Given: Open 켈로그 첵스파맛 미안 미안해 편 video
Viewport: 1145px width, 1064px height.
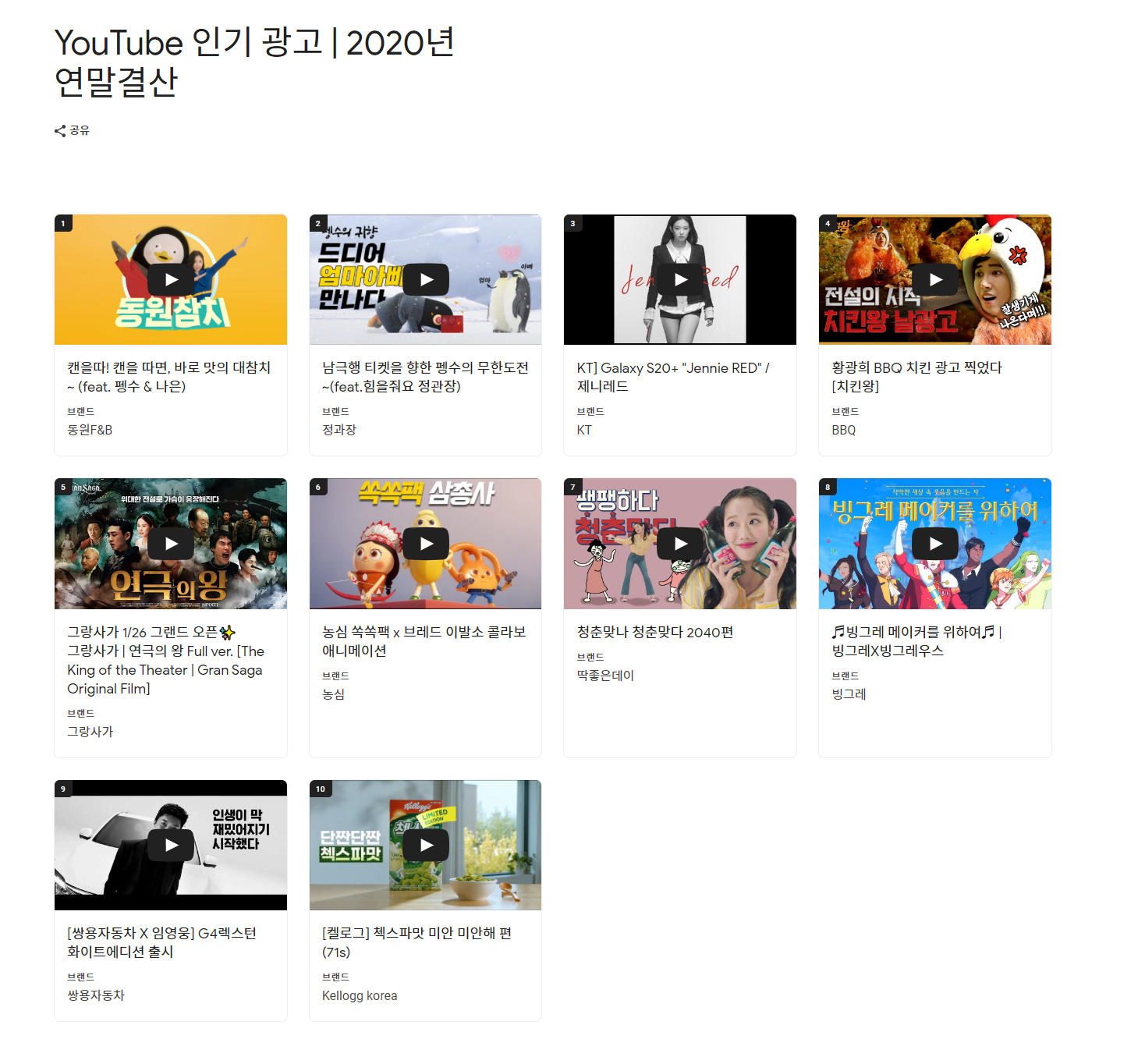Looking at the screenshot, I should coord(425,845).
